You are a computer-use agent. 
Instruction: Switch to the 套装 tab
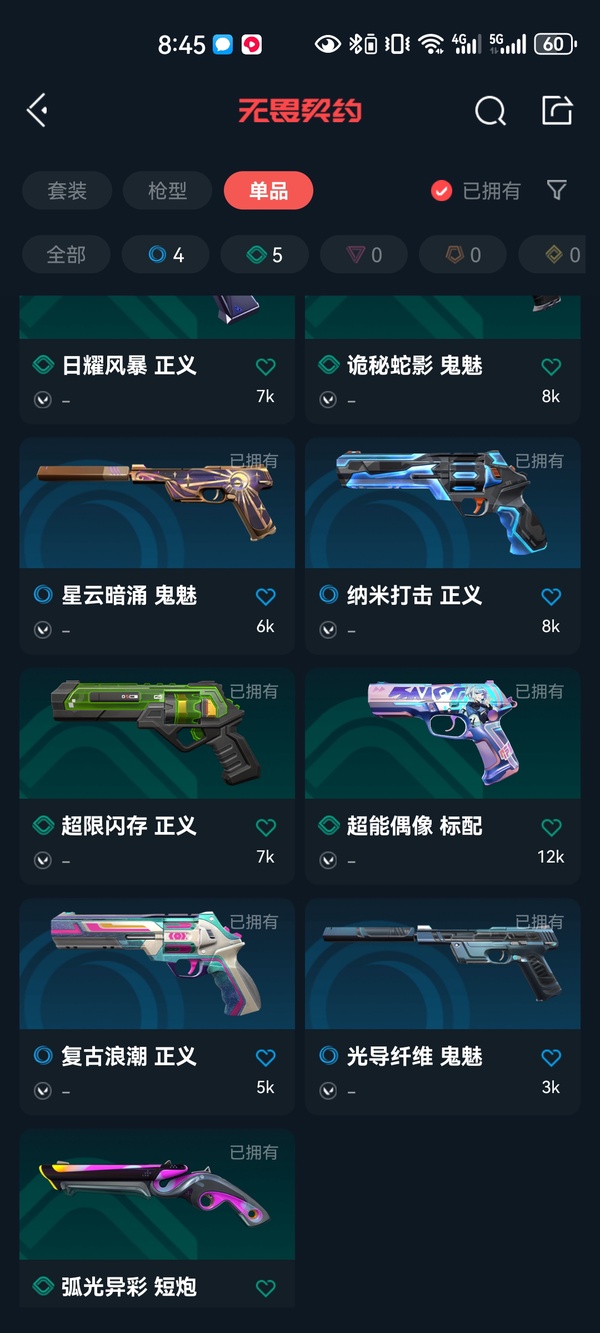(67, 191)
